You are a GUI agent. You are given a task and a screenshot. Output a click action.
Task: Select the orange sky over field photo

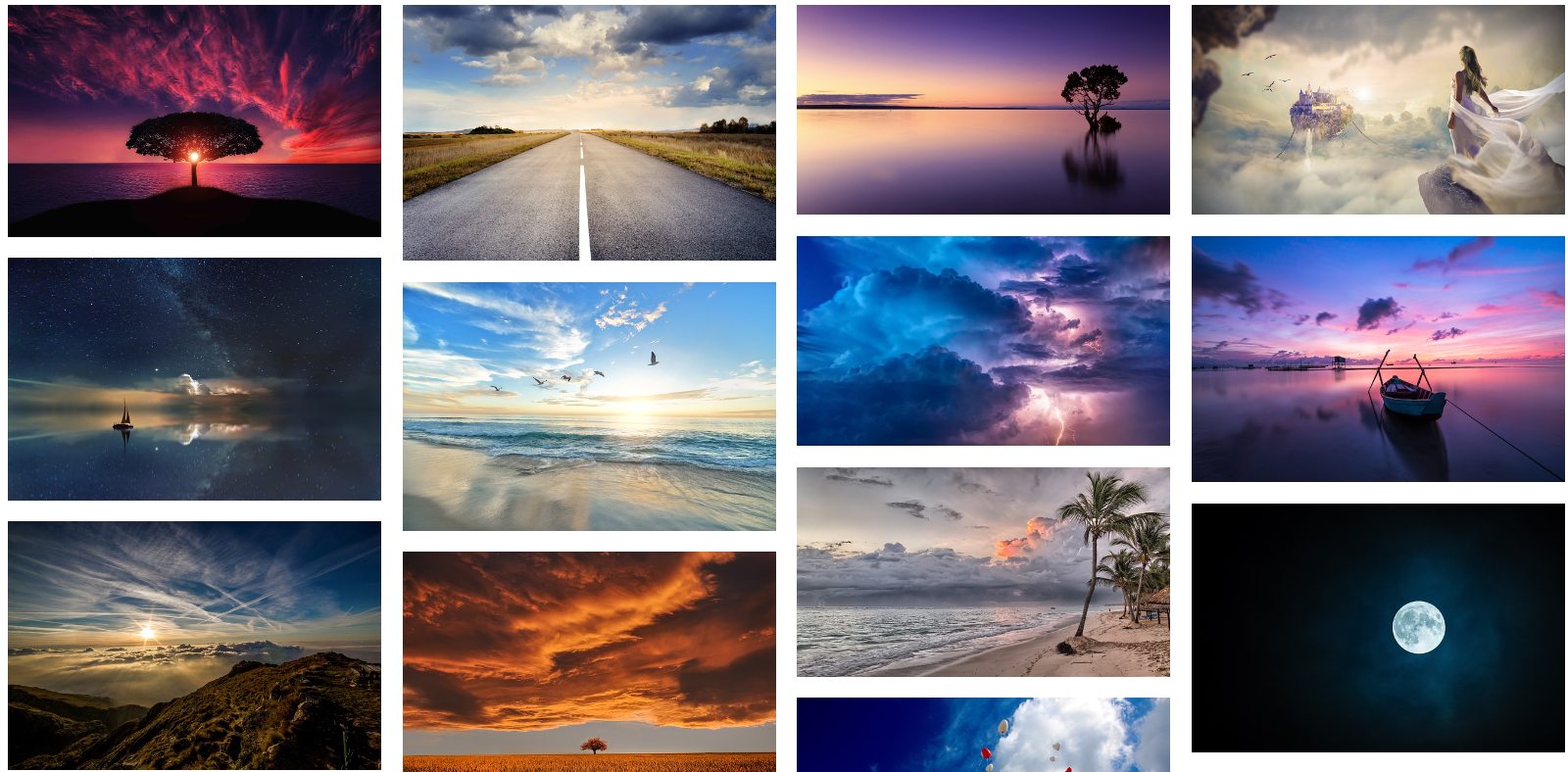pos(589,661)
